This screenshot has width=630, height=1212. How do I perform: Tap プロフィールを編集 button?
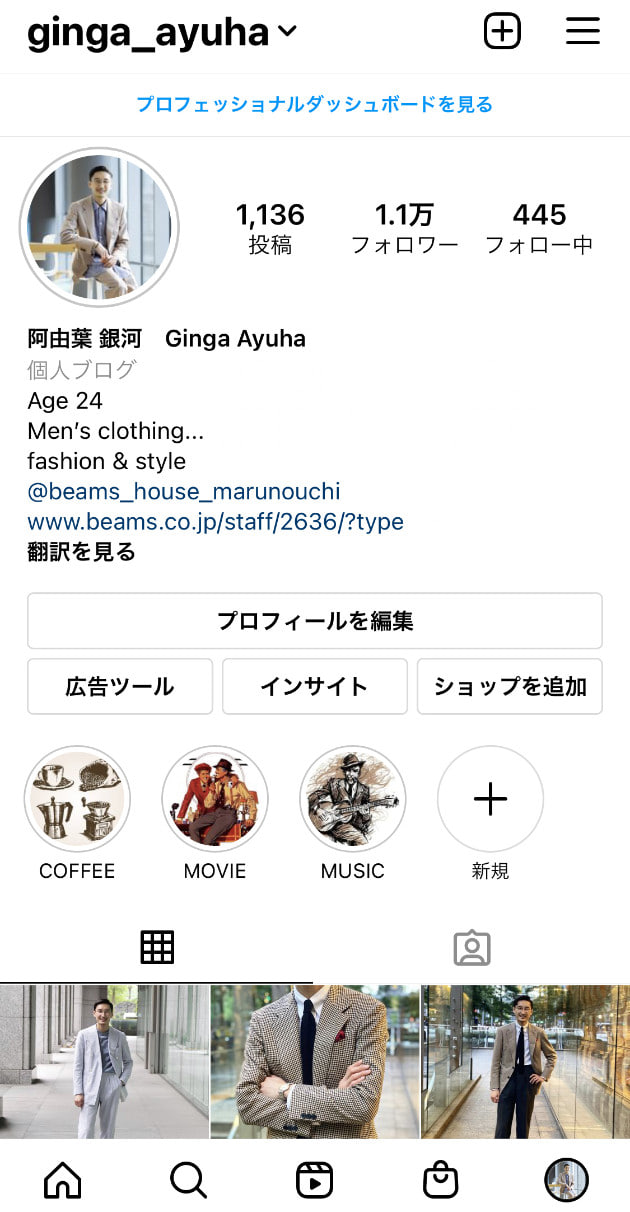pos(315,621)
